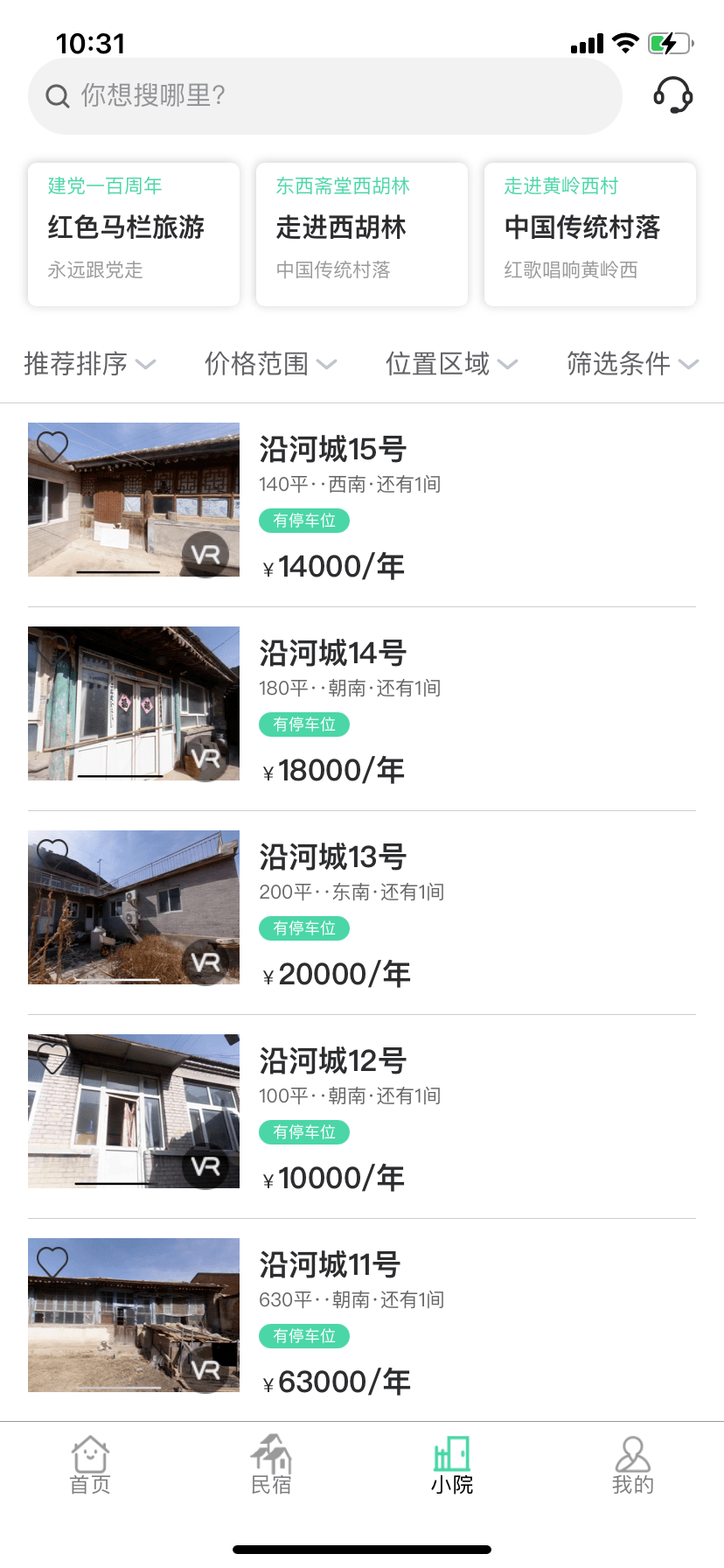Open the 中国传统村落 card
724x1568 pixels.
pyautogui.click(x=590, y=234)
